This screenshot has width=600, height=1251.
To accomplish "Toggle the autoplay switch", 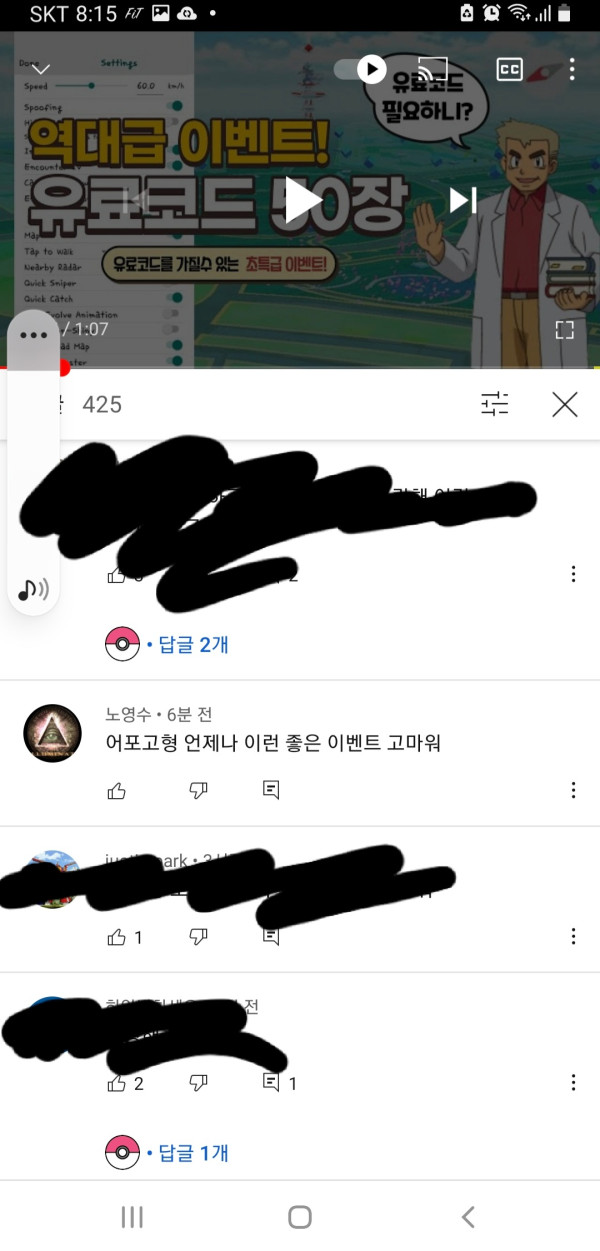I will click(x=361, y=69).
